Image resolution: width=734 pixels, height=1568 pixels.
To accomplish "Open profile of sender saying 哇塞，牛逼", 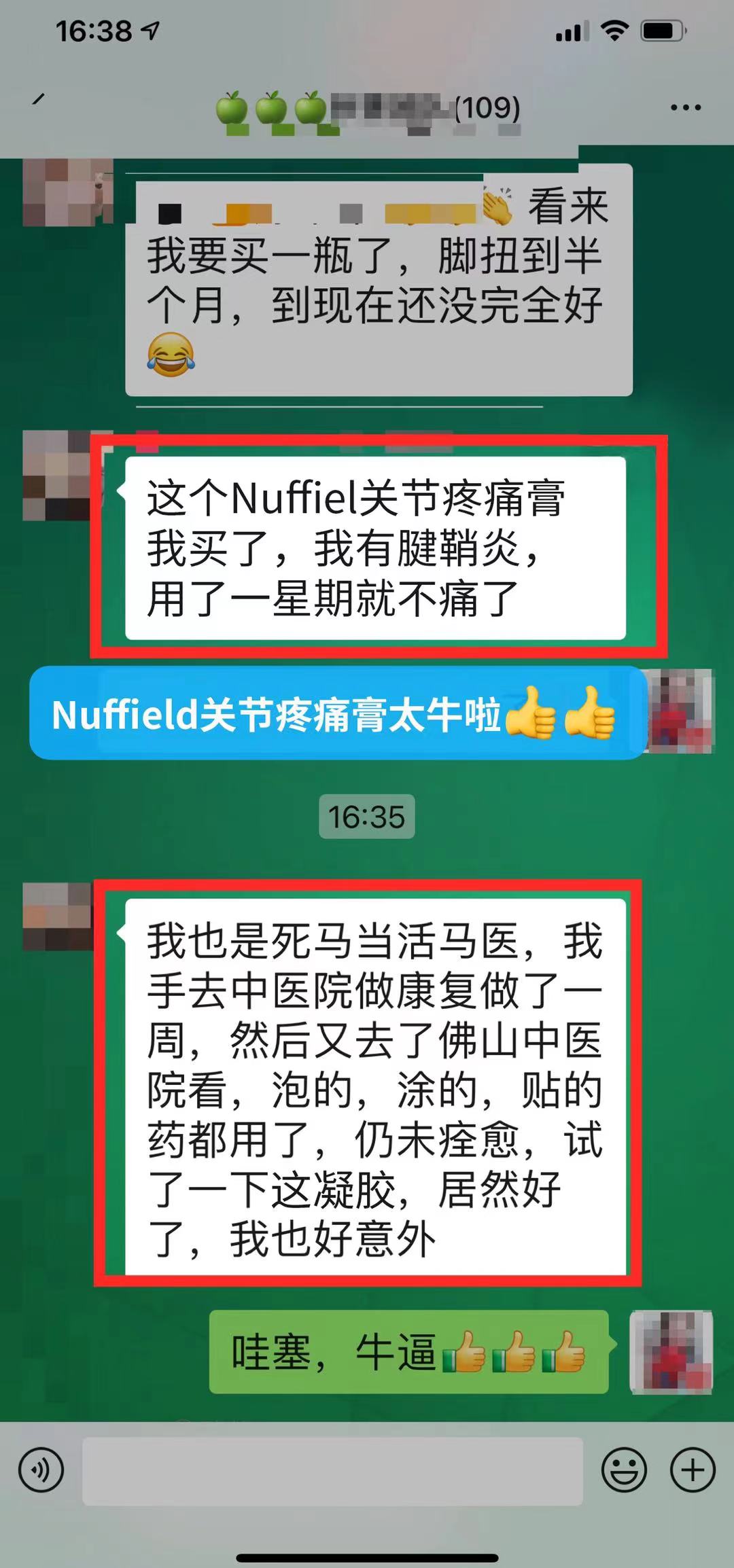I will coord(671,1353).
